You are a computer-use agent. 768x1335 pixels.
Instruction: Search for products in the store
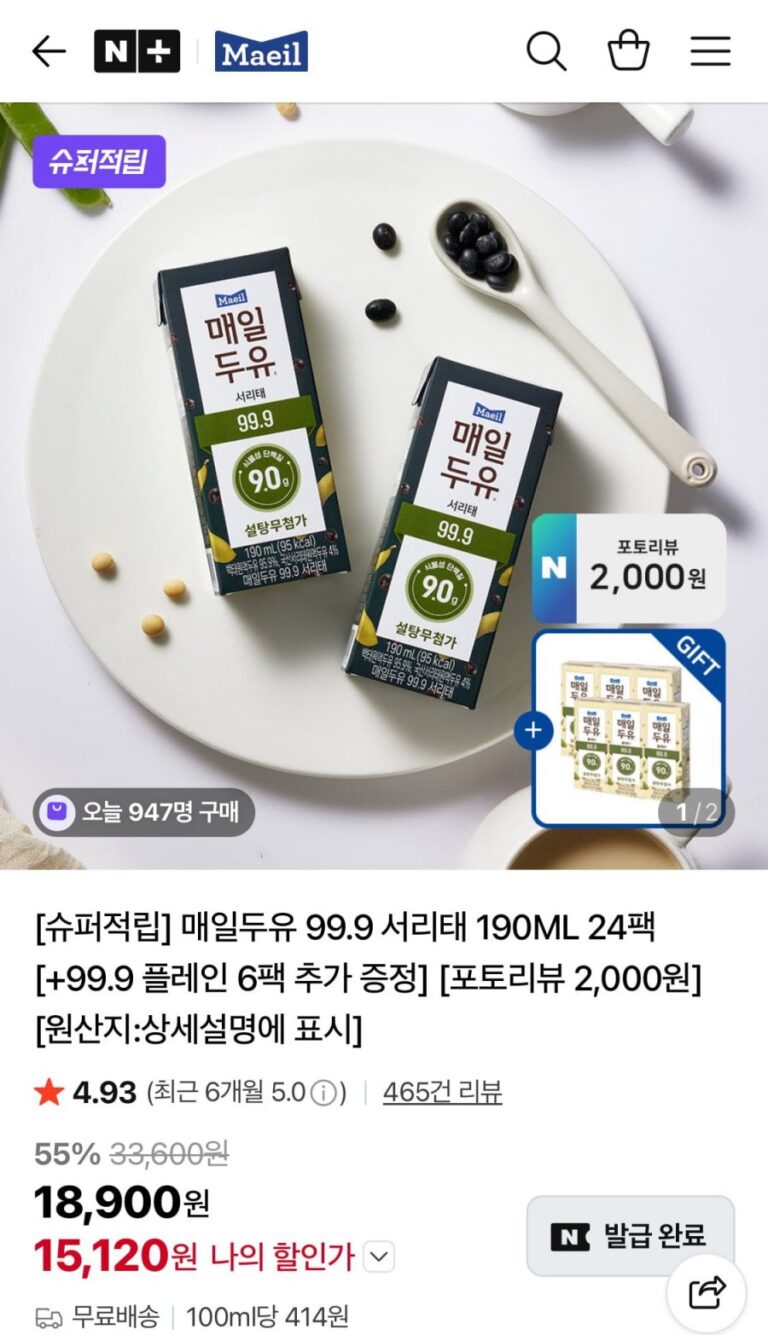(x=546, y=52)
